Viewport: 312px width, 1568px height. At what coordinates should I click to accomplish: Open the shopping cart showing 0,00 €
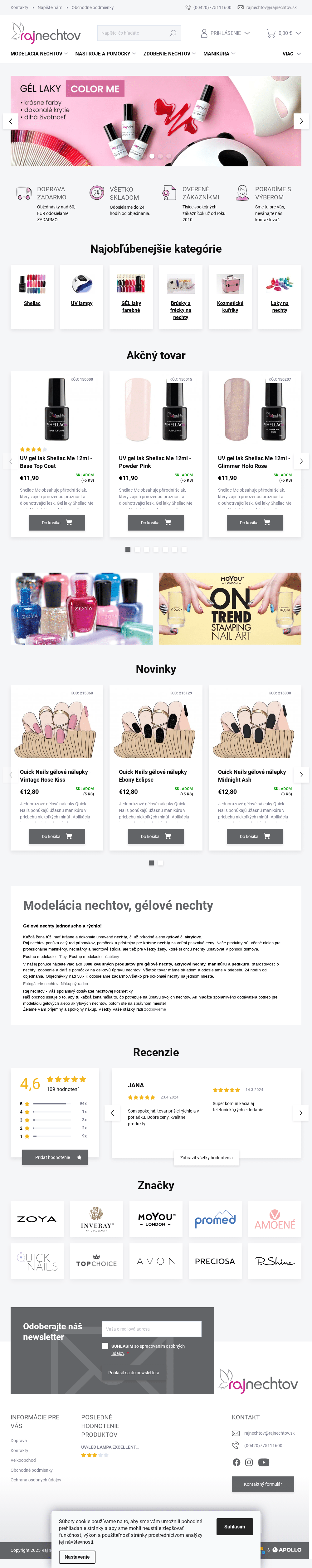(283, 33)
